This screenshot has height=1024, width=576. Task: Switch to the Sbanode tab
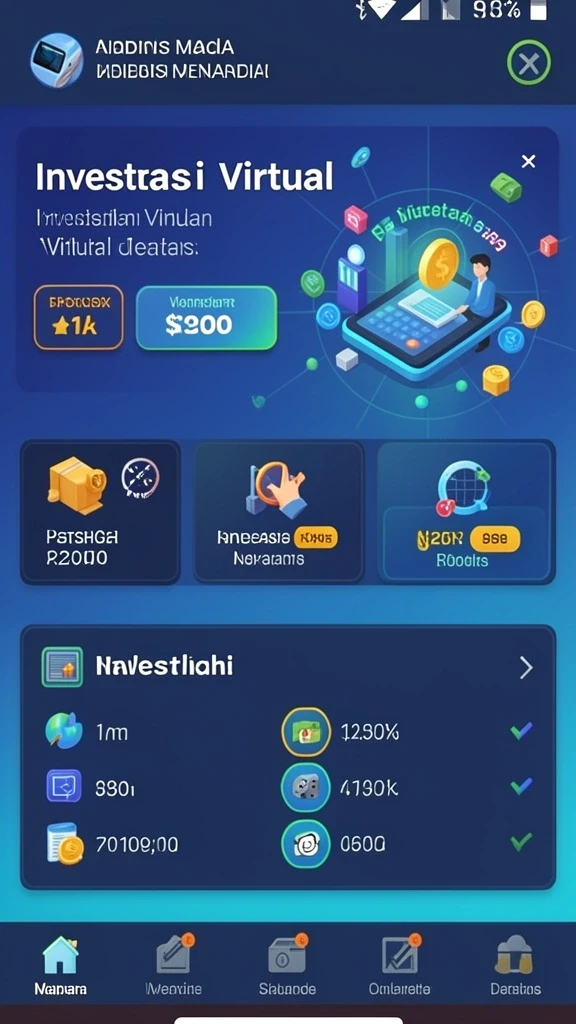click(x=287, y=965)
